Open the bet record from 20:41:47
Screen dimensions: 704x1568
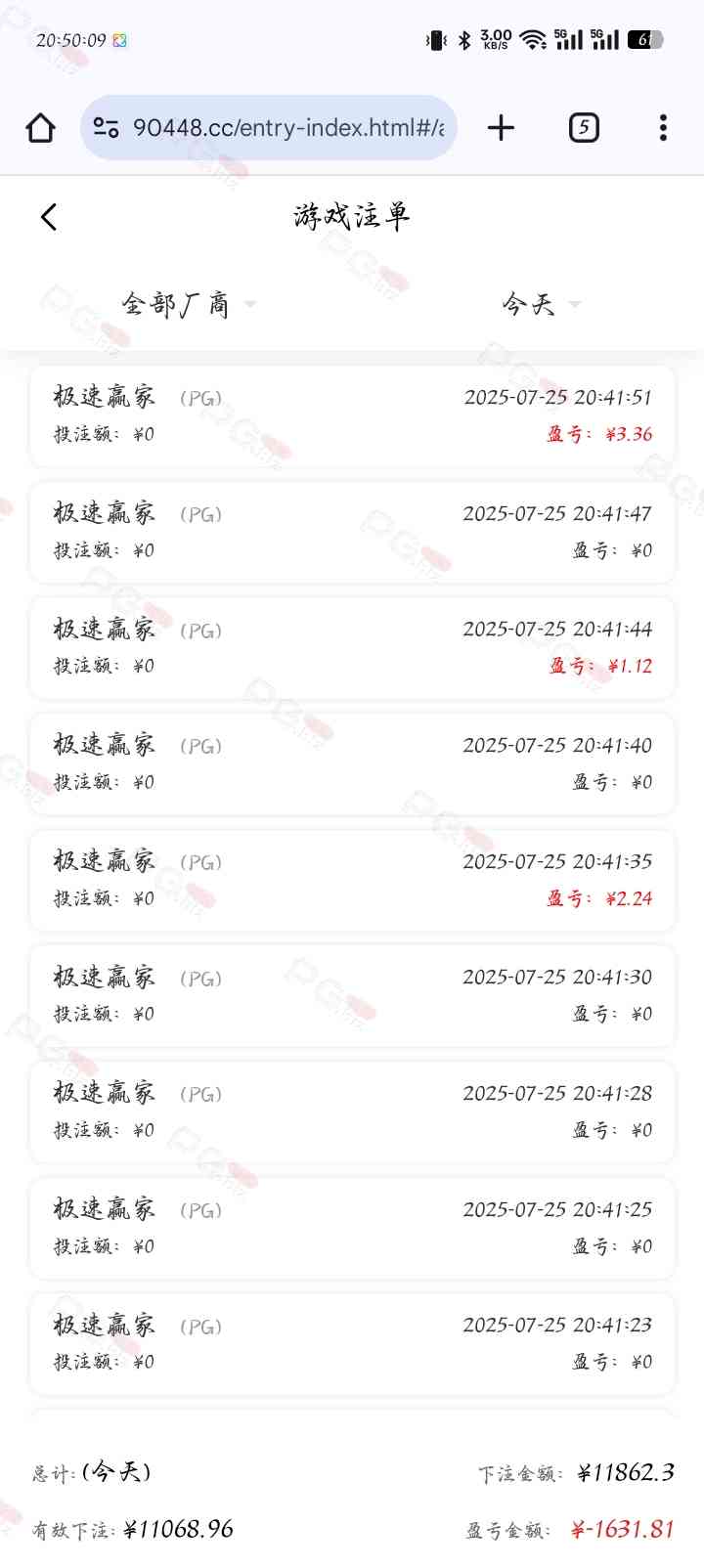352,532
